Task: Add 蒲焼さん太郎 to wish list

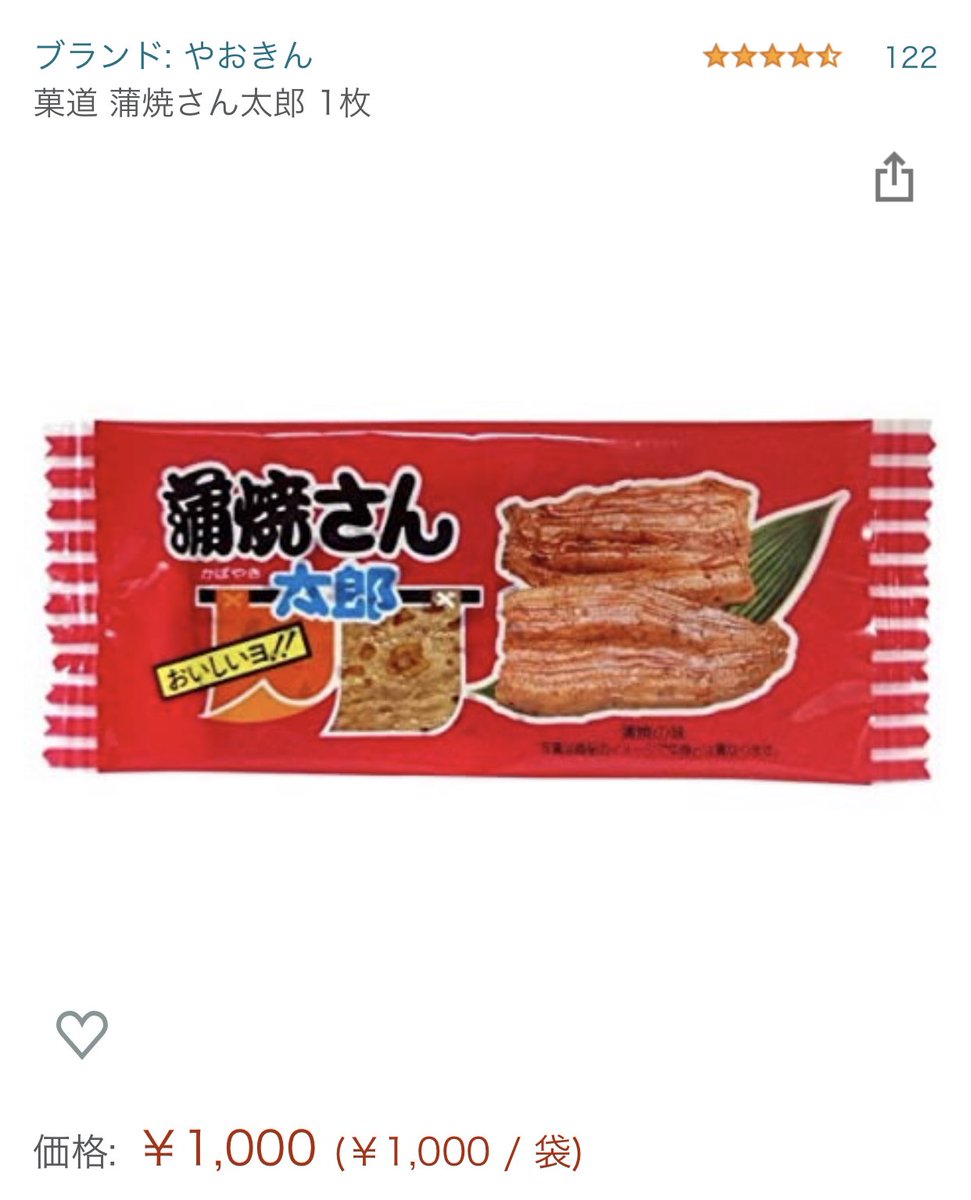Action: (x=82, y=1033)
